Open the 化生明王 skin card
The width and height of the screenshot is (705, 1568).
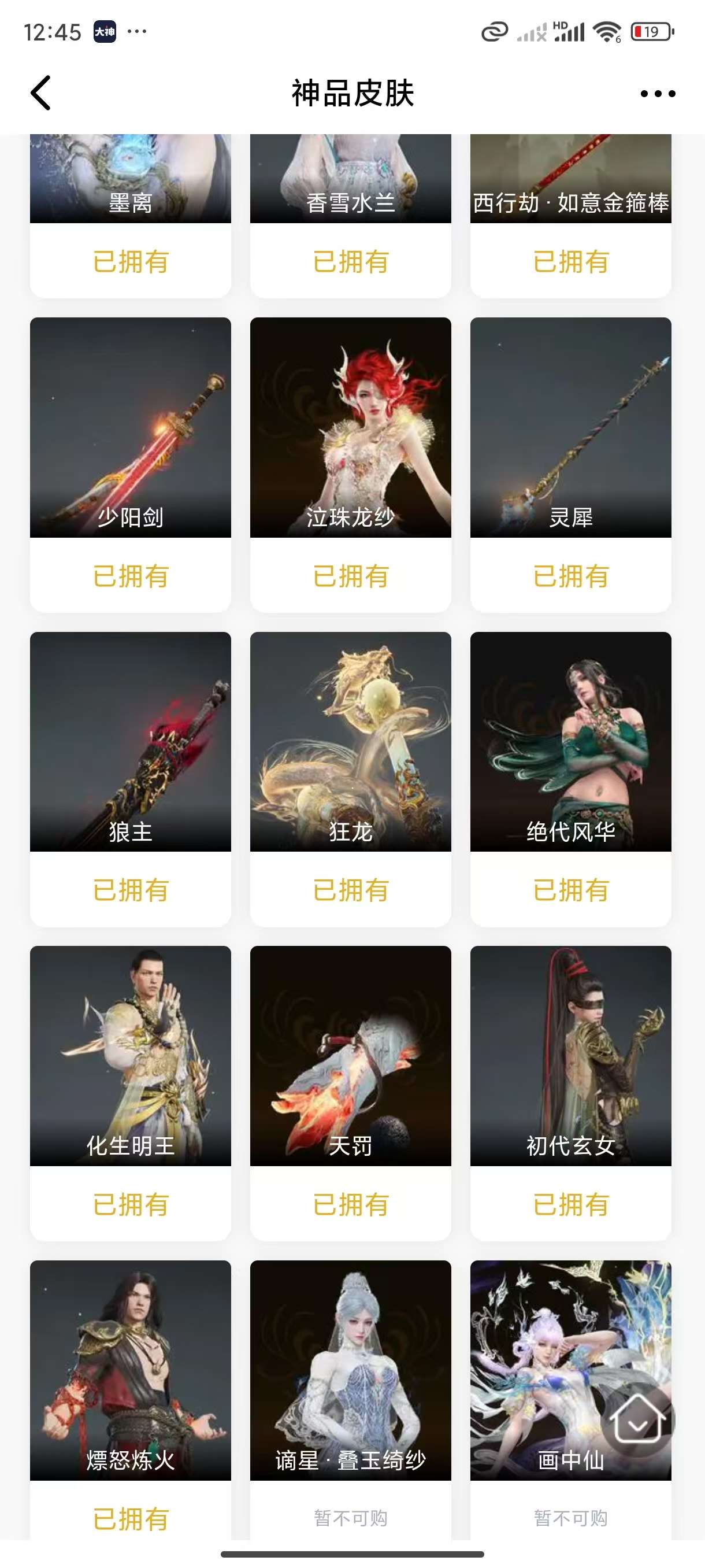click(x=130, y=1056)
